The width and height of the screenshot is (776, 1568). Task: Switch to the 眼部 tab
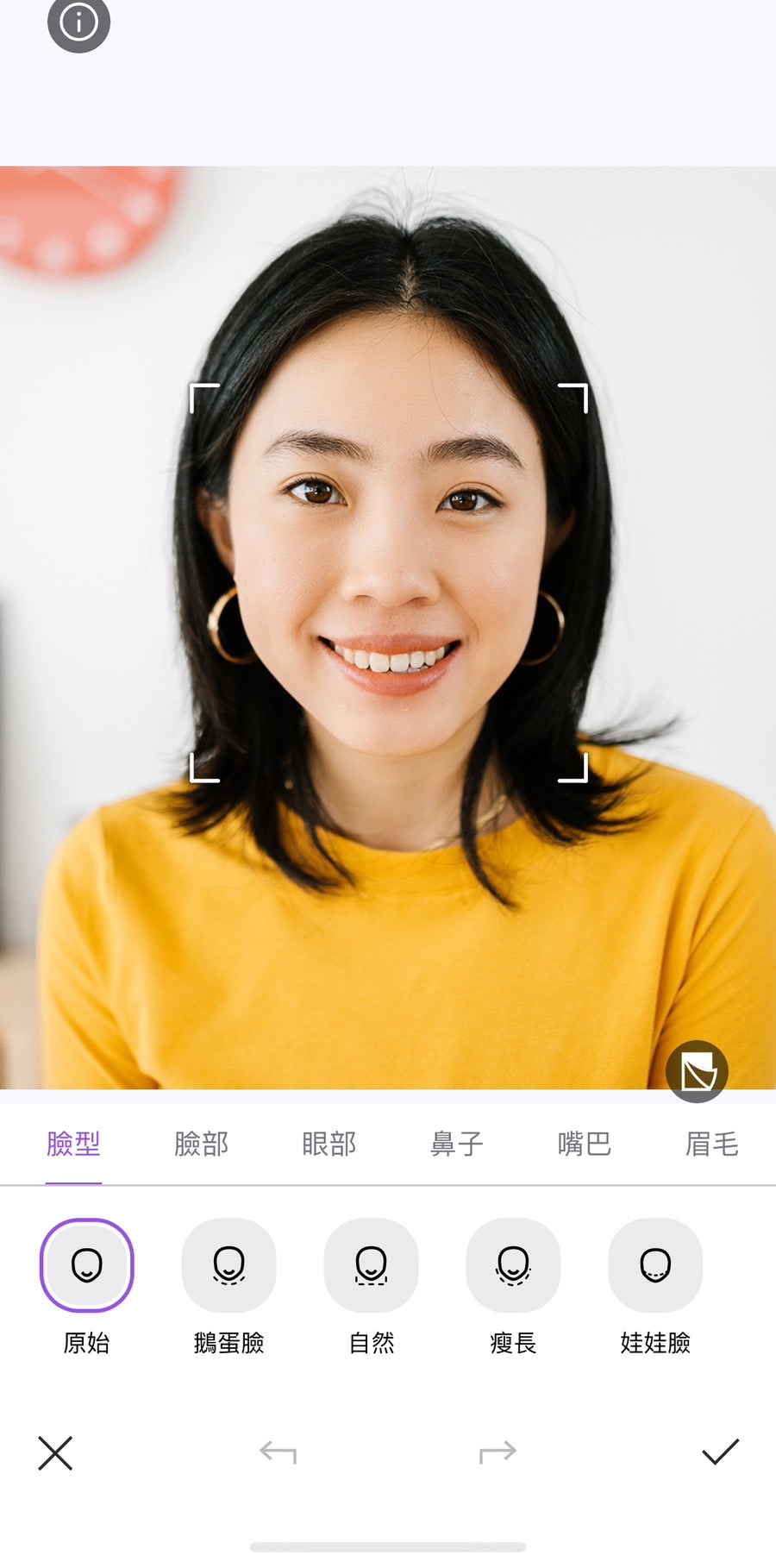(x=329, y=1145)
